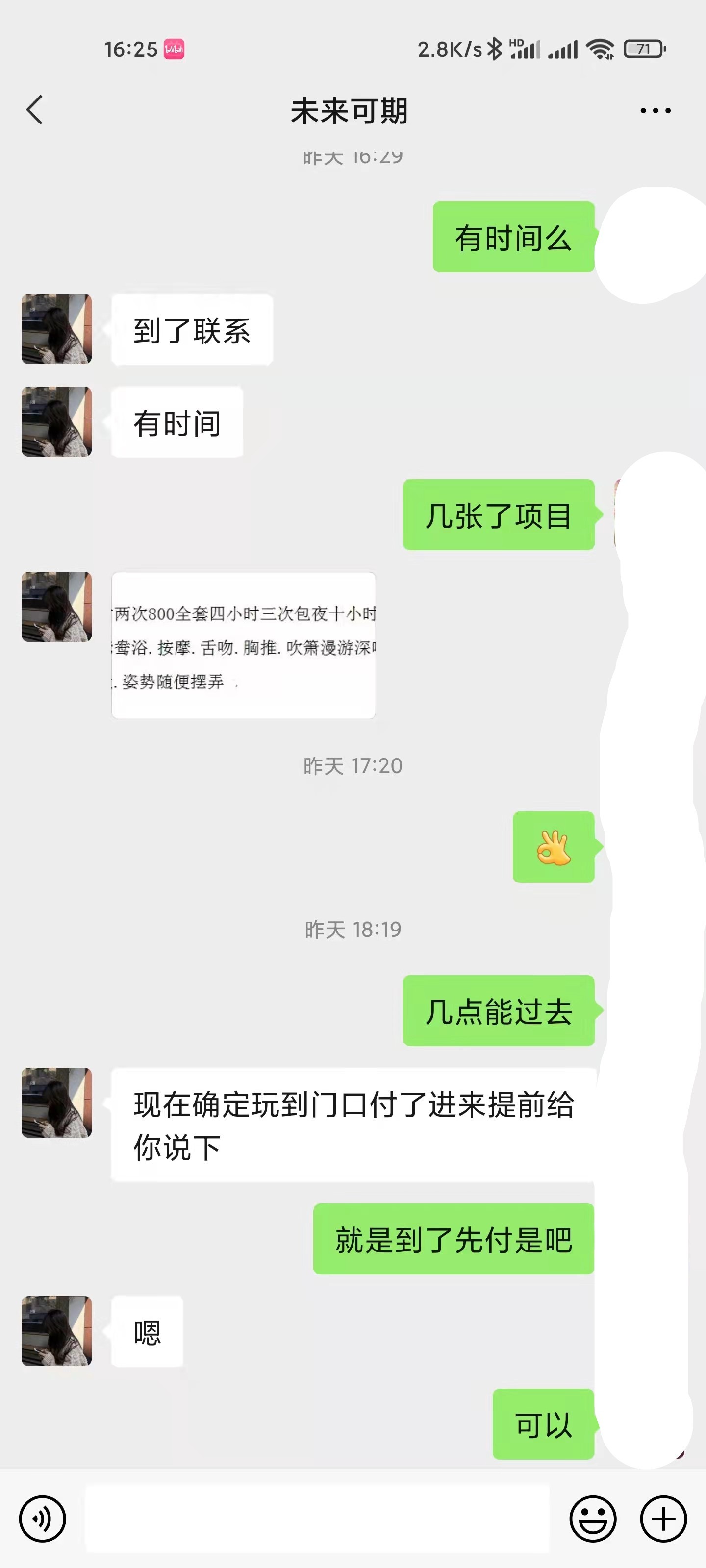Viewport: 706px width, 1568px height.
Task: Open the image message in the chat
Action: tap(243, 645)
